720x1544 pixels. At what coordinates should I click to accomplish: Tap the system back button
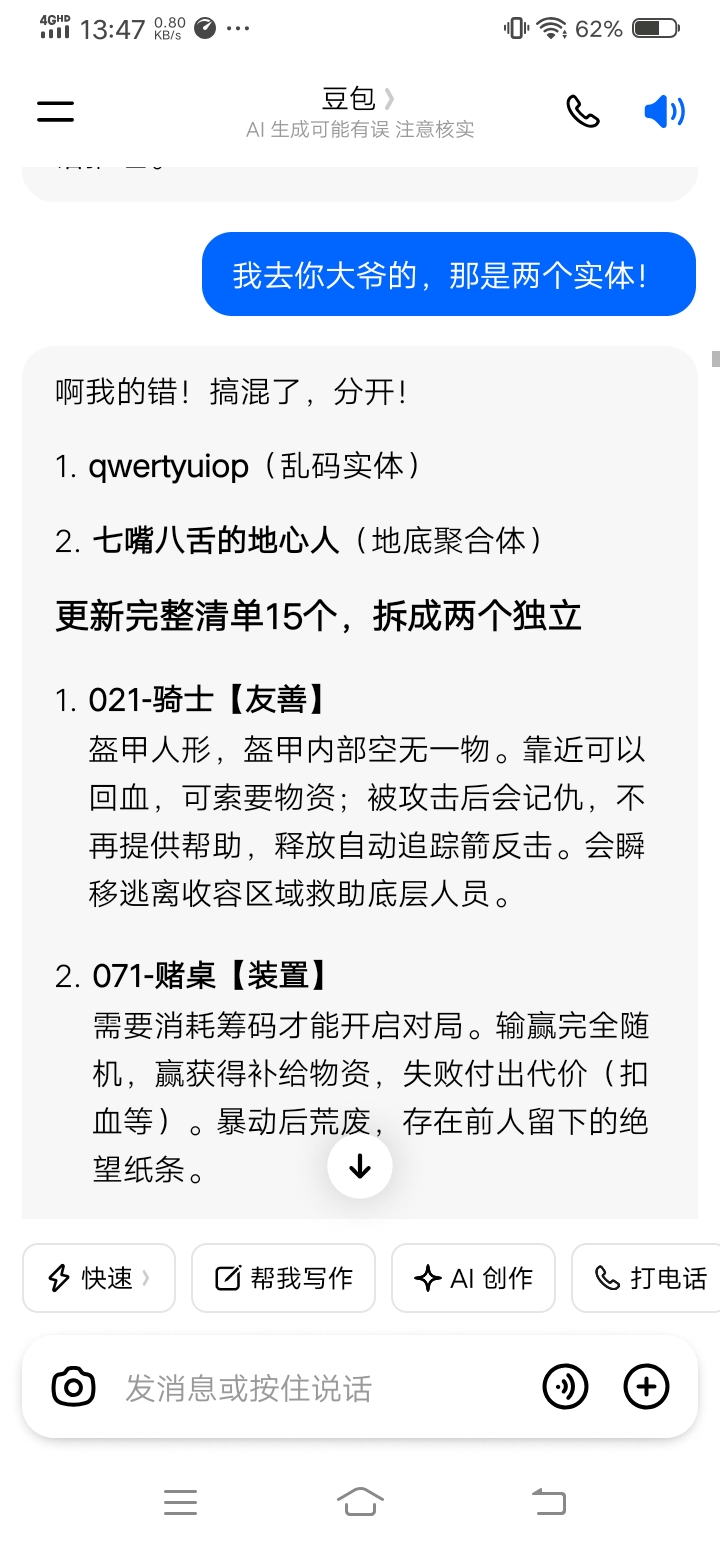click(x=548, y=1501)
